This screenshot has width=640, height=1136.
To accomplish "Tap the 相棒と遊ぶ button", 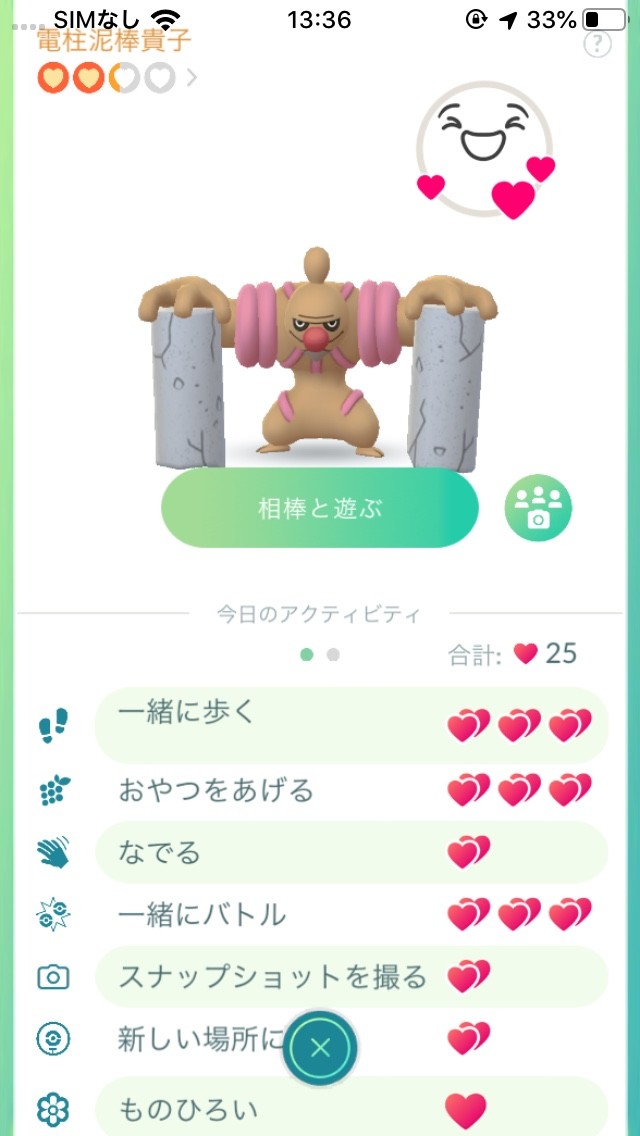I will (319, 508).
